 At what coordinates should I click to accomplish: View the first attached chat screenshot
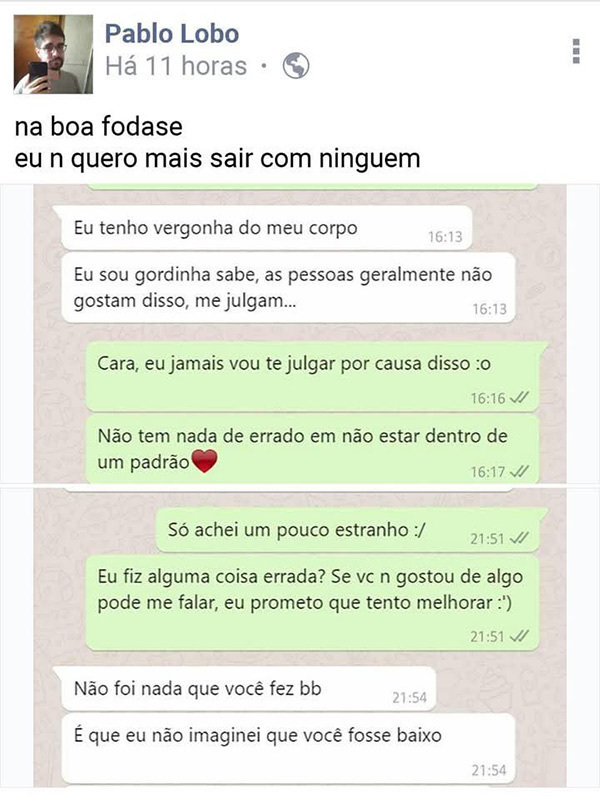tap(300, 335)
